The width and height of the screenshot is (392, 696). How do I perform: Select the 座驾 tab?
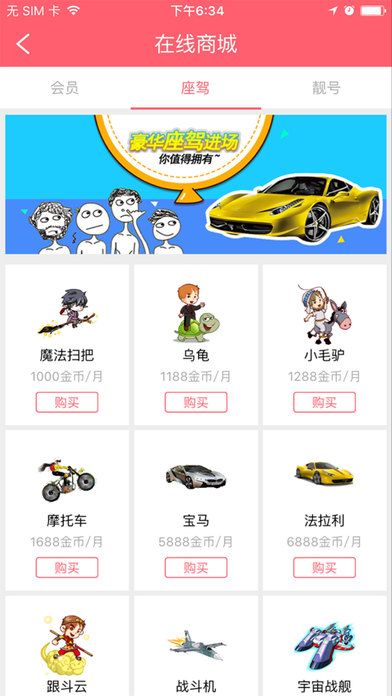coord(196,88)
